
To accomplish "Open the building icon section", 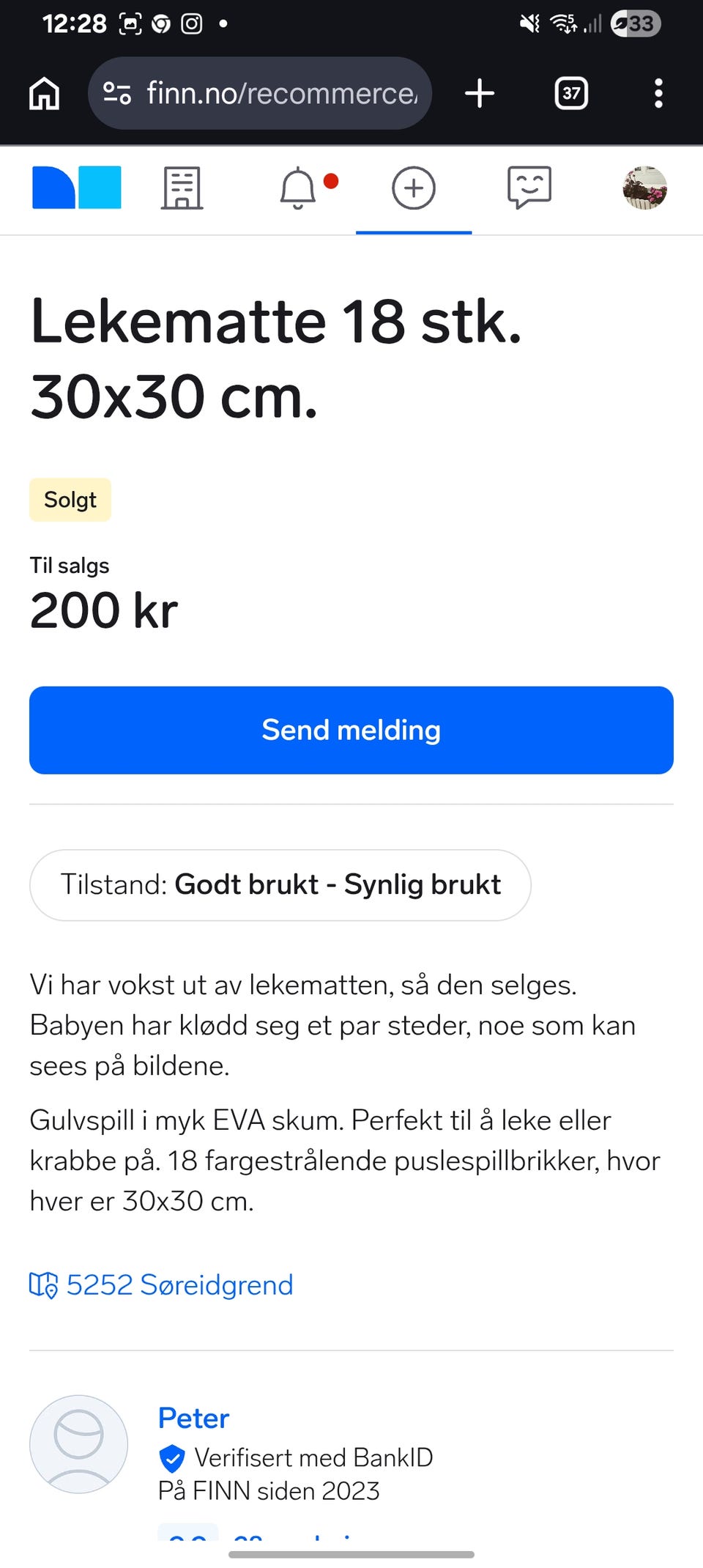I will [182, 188].
